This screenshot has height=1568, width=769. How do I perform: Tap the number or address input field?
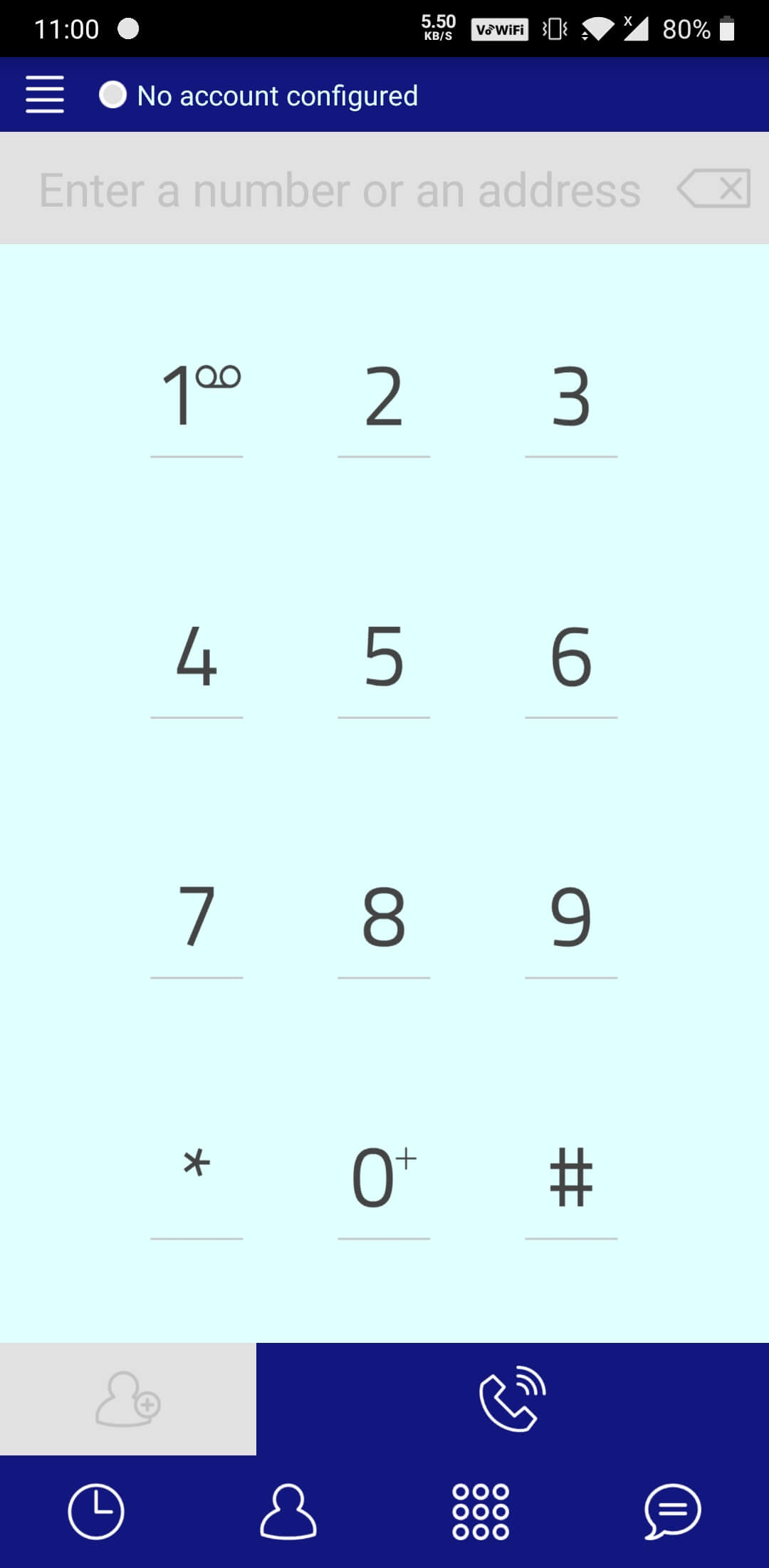340,189
